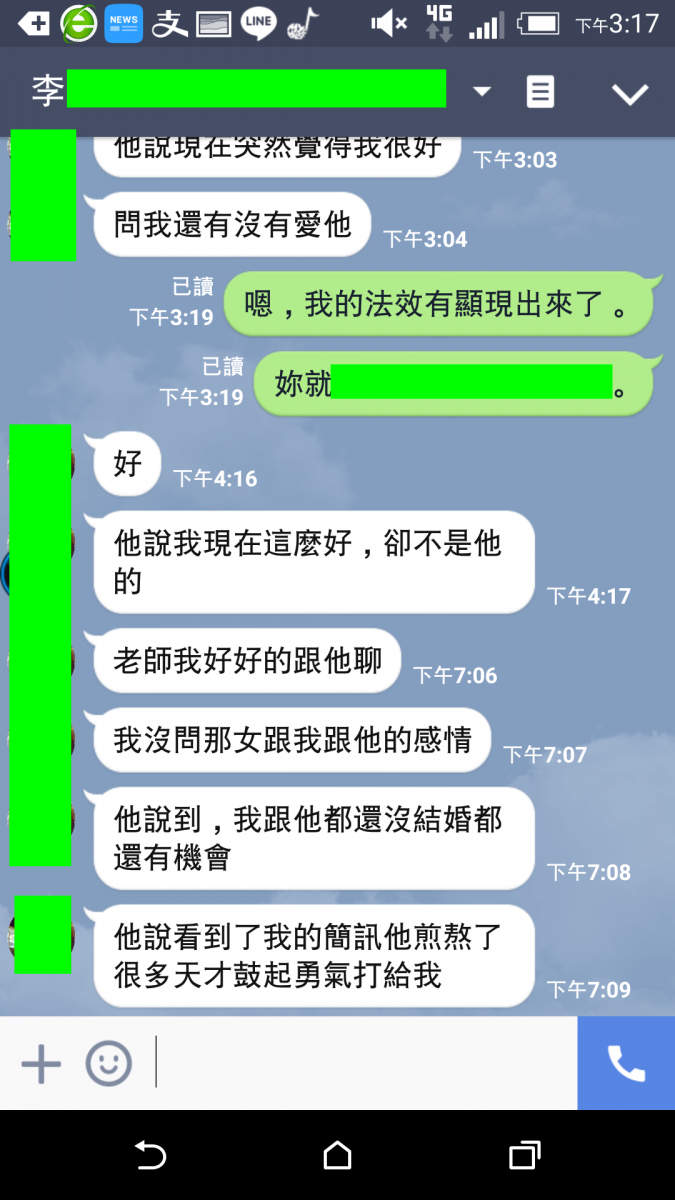The height and width of the screenshot is (1200, 675).
Task: Open the chat name dropdown arrow
Action: (482, 92)
